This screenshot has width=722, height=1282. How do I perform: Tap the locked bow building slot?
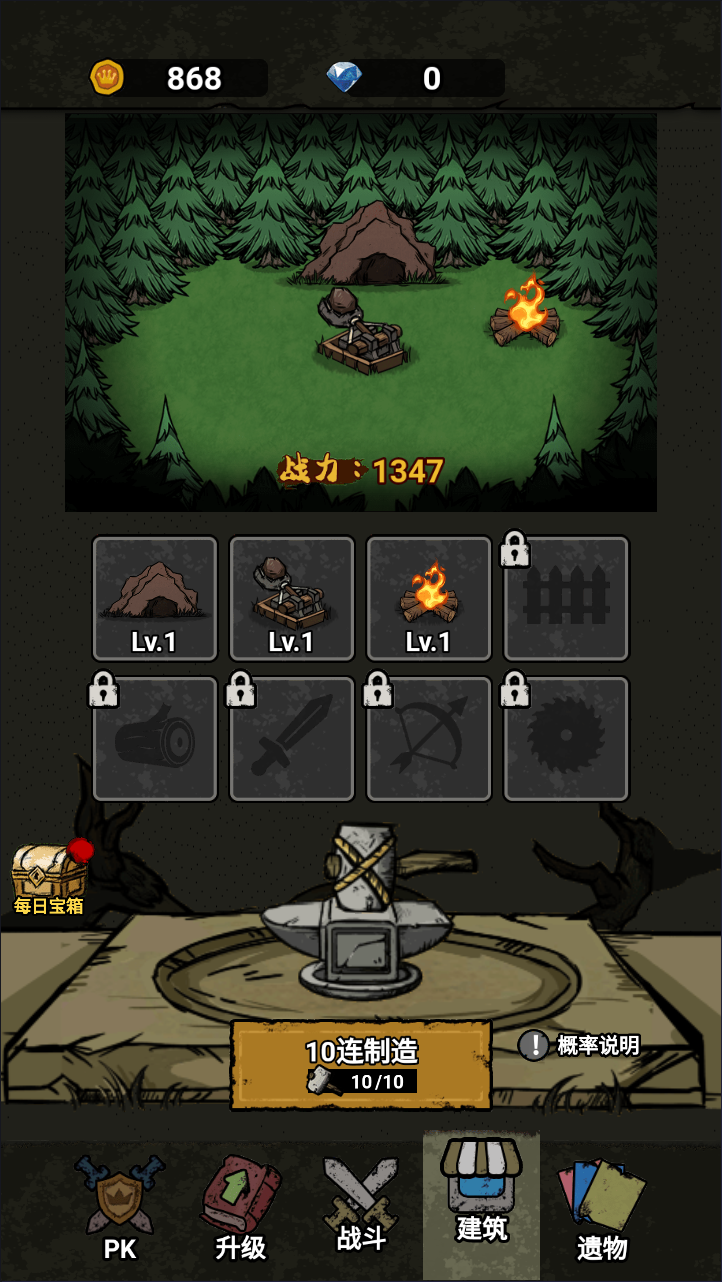click(x=429, y=739)
